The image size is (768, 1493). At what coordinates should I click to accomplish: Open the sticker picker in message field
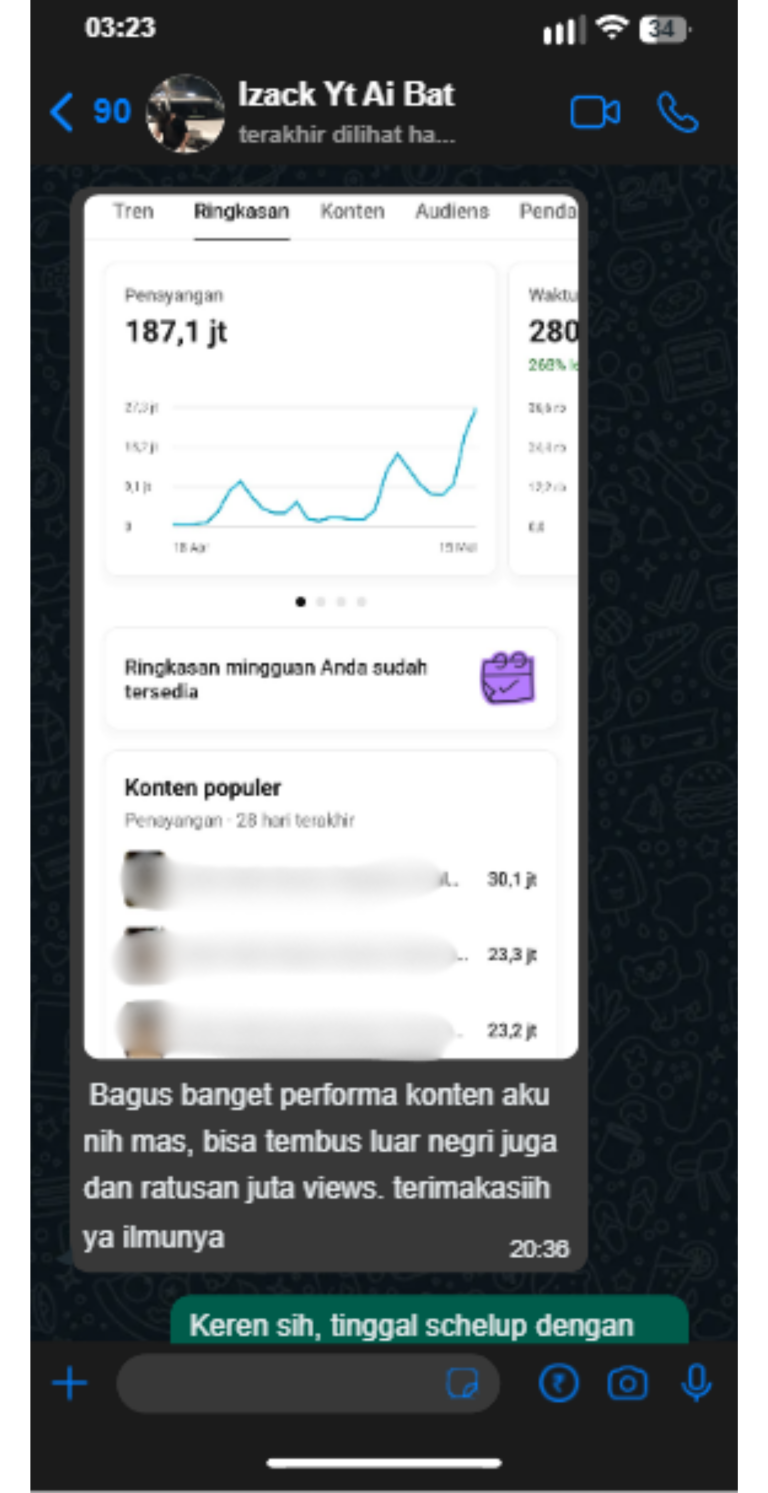(x=462, y=1384)
